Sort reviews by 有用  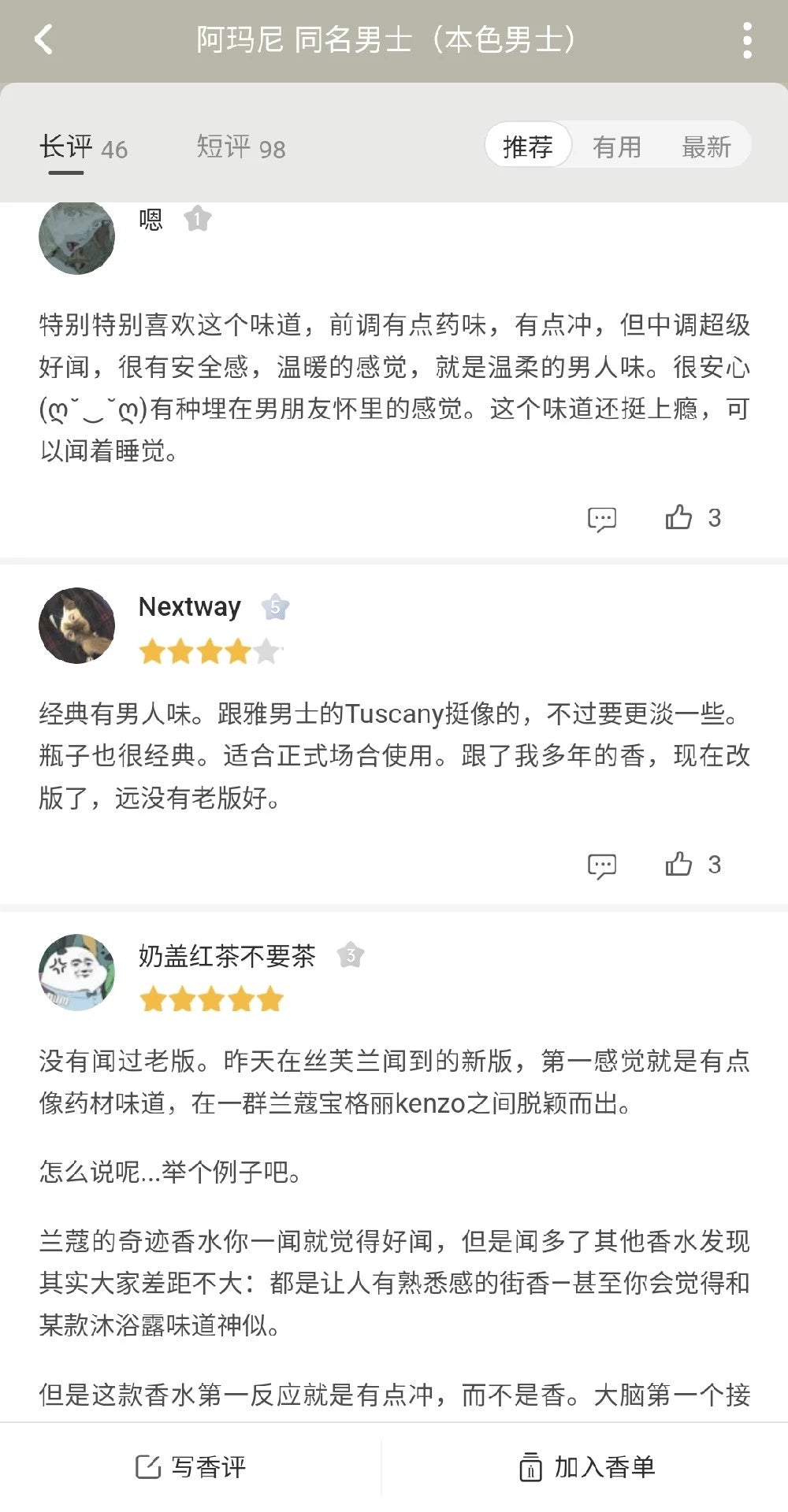click(617, 146)
